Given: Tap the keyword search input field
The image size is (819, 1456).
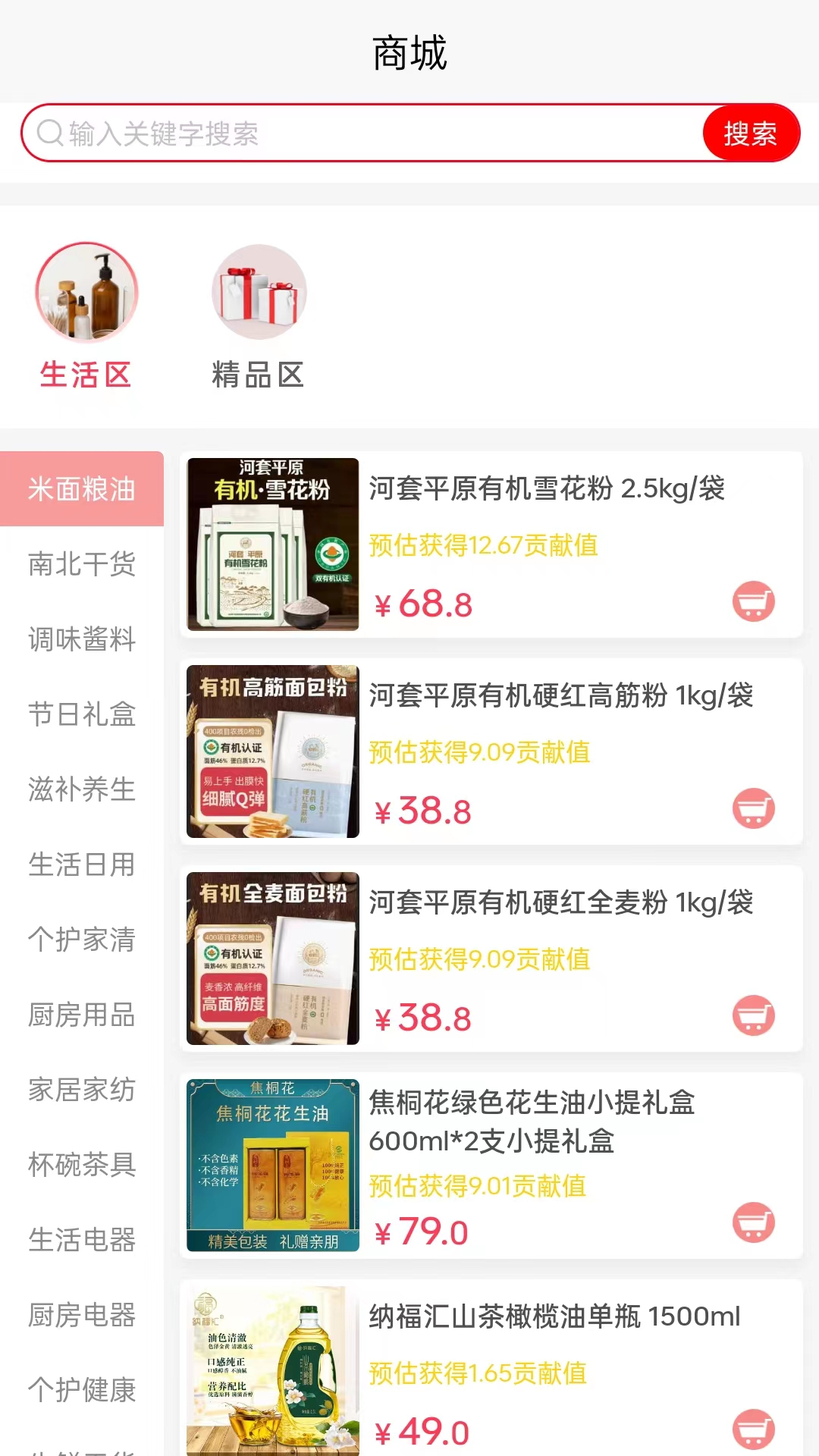Looking at the screenshot, I should click(x=364, y=133).
